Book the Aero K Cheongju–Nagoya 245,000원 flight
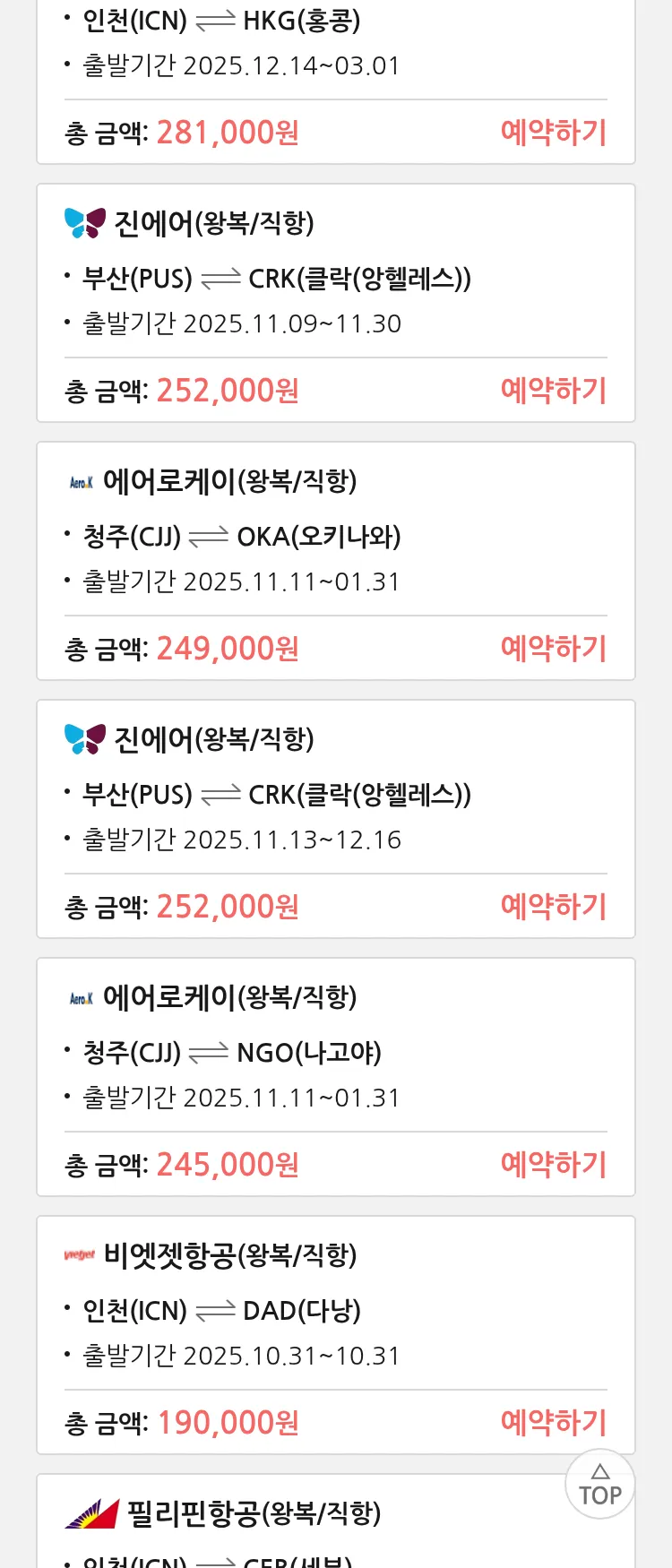672x1568 pixels. pos(553,1165)
